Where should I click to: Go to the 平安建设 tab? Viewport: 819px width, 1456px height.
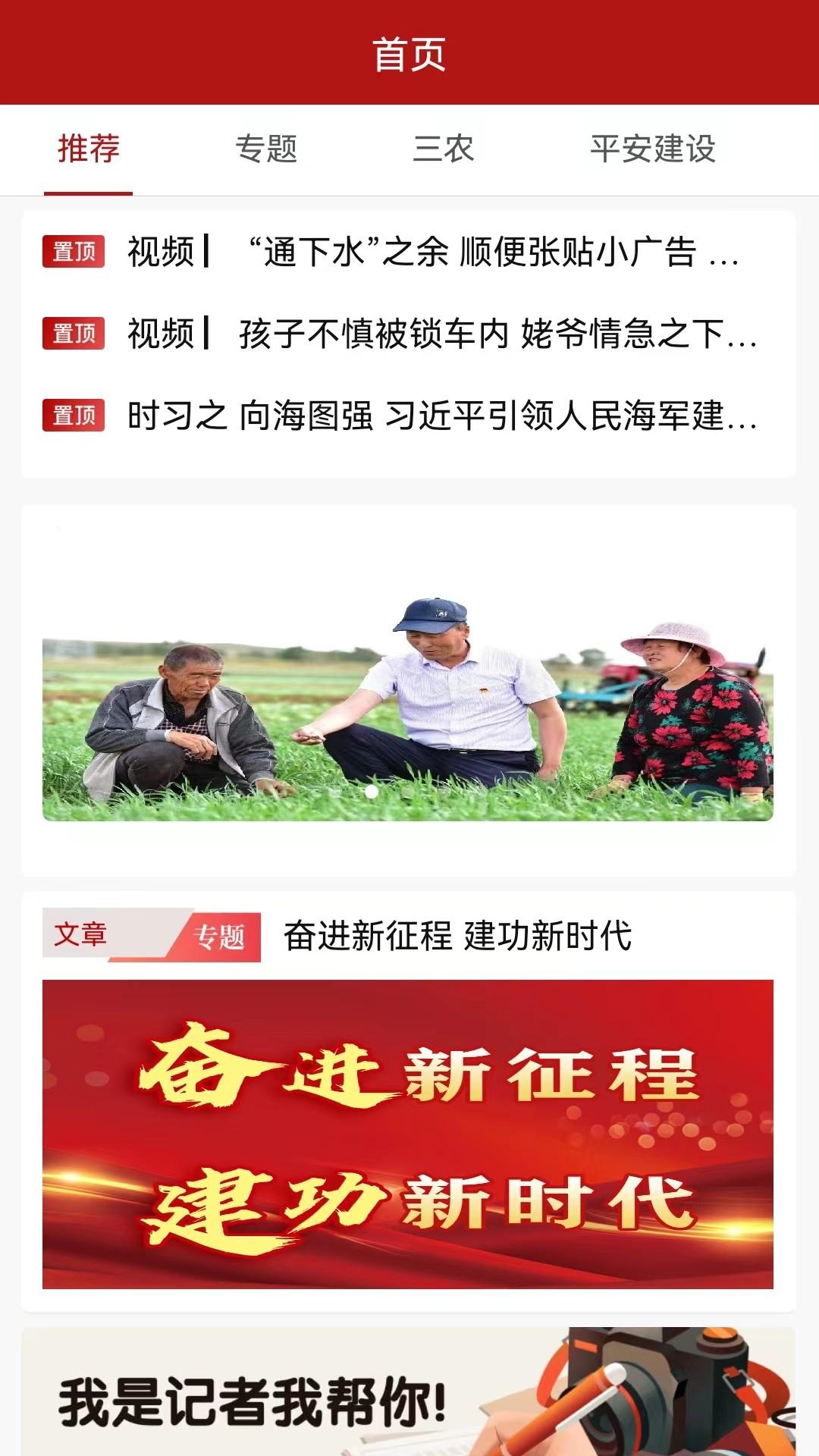(x=653, y=149)
